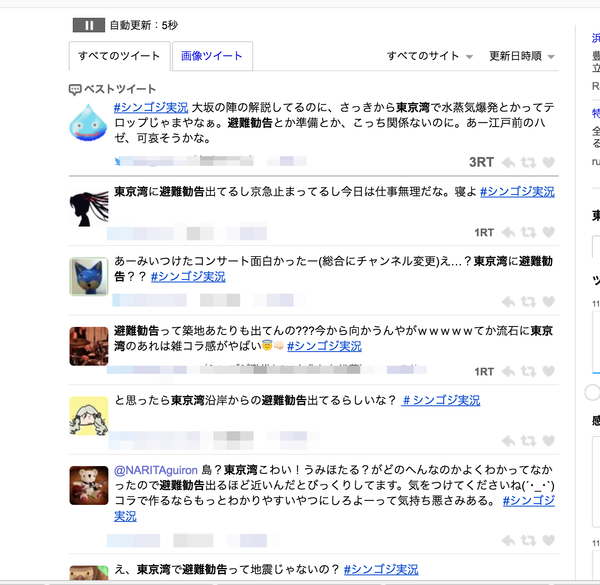Open #シンゴジ実況 link in the 地震じゃないの tweet
The width and height of the screenshot is (600, 585).
381,569
